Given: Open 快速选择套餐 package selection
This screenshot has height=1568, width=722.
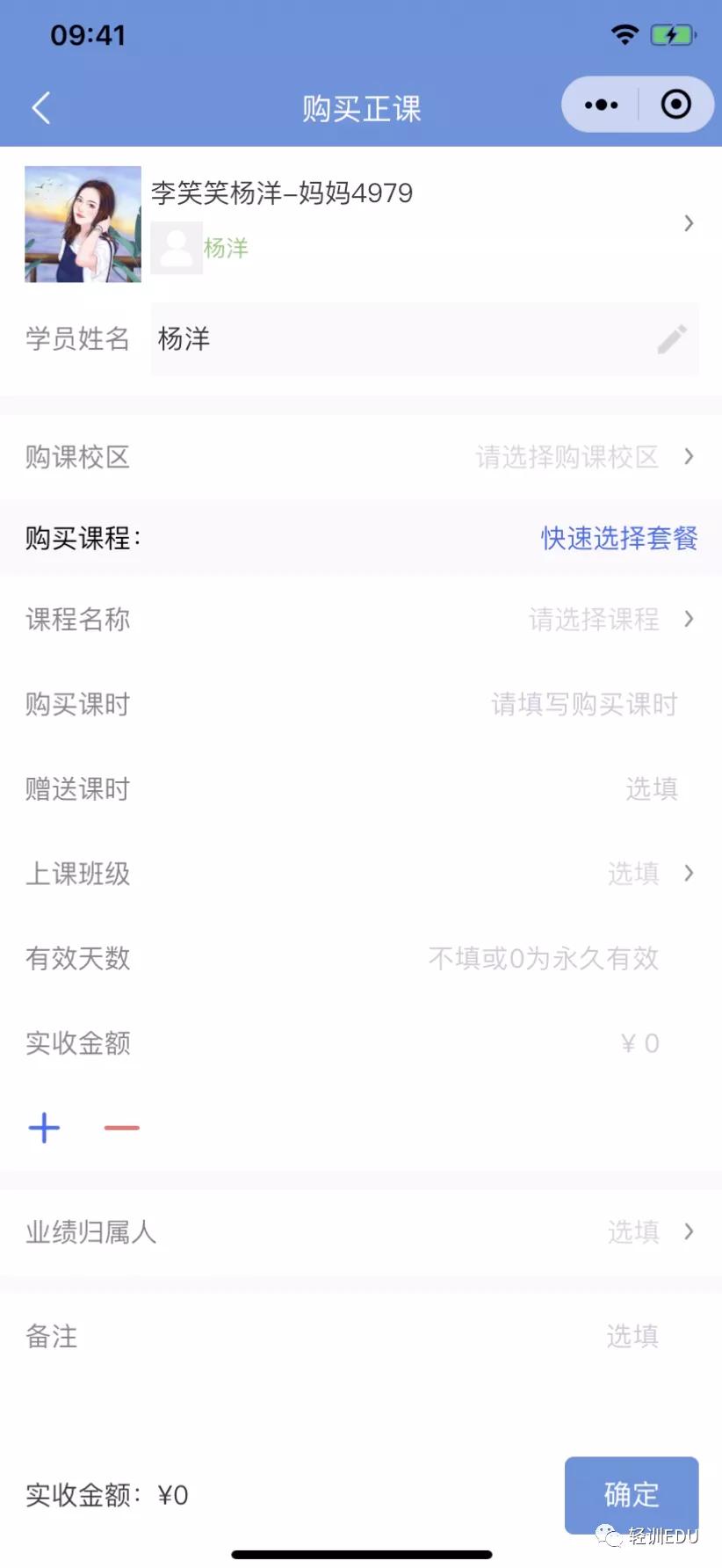Looking at the screenshot, I should coord(617,538).
